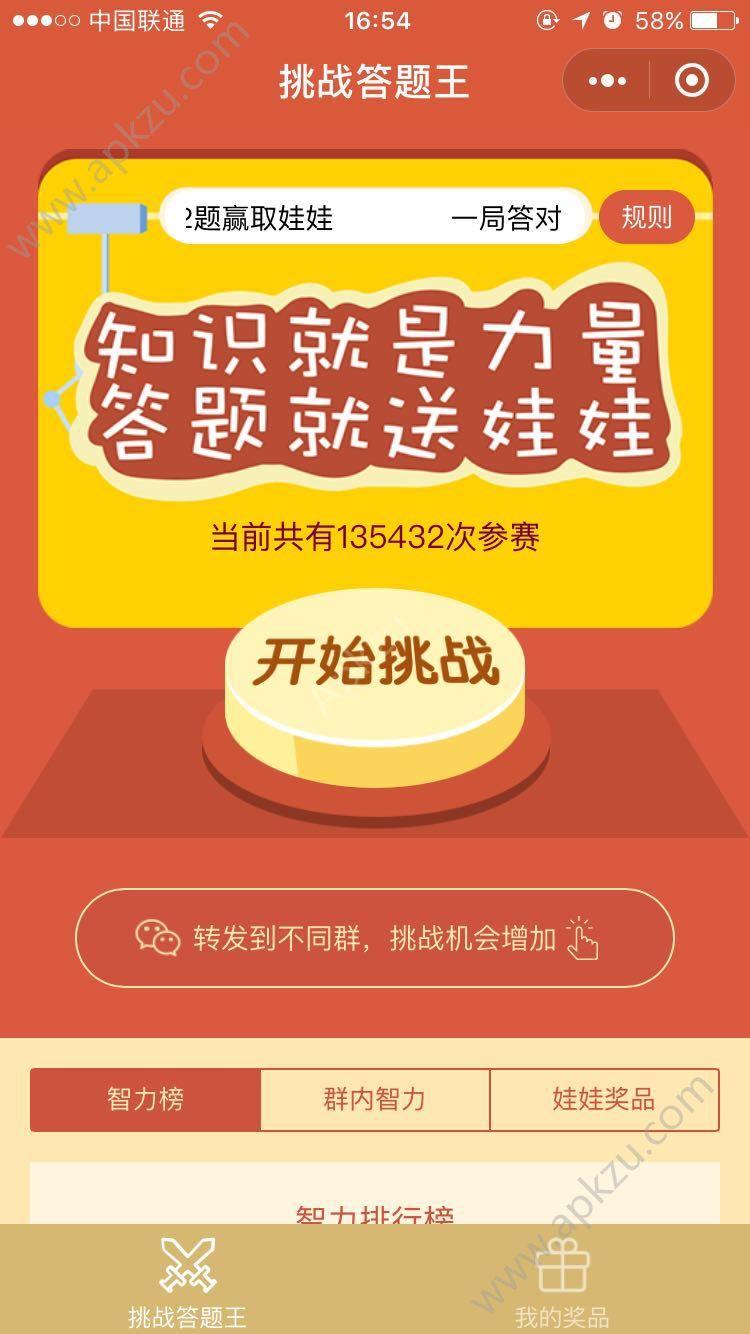Tap 转发到不同群 to share to groups

375,938
